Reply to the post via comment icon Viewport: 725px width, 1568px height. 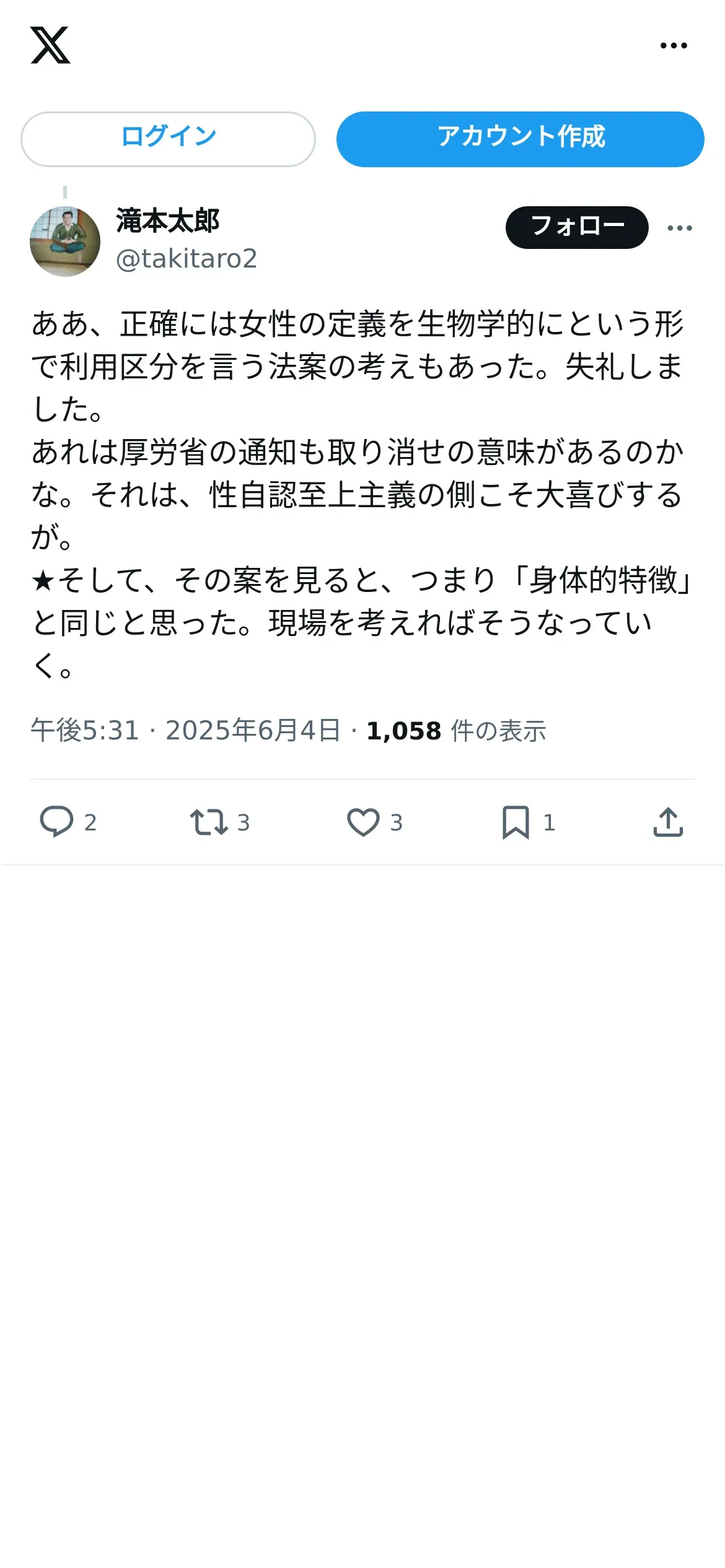pos(56,822)
